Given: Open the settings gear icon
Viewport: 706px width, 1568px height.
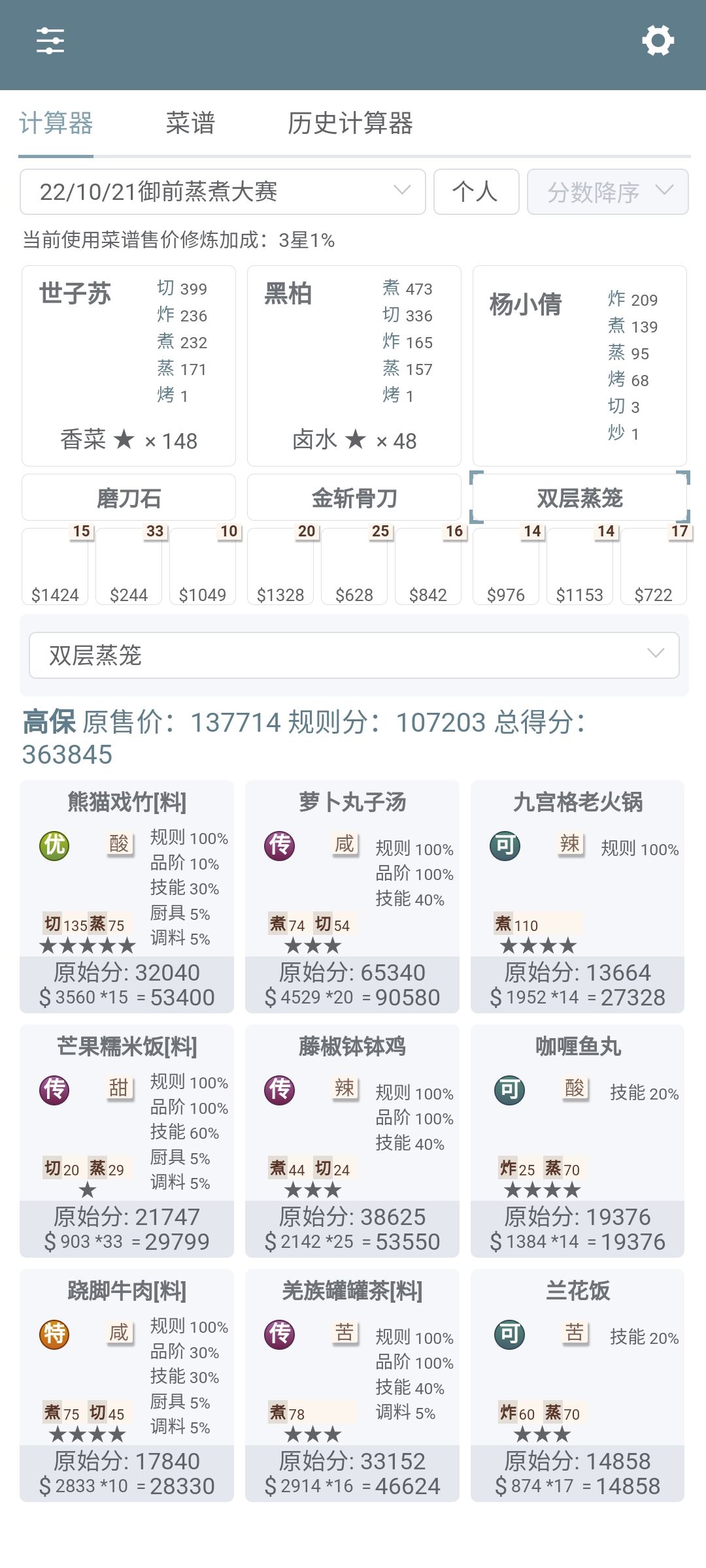Looking at the screenshot, I should pyautogui.click(x=658, y=41).
